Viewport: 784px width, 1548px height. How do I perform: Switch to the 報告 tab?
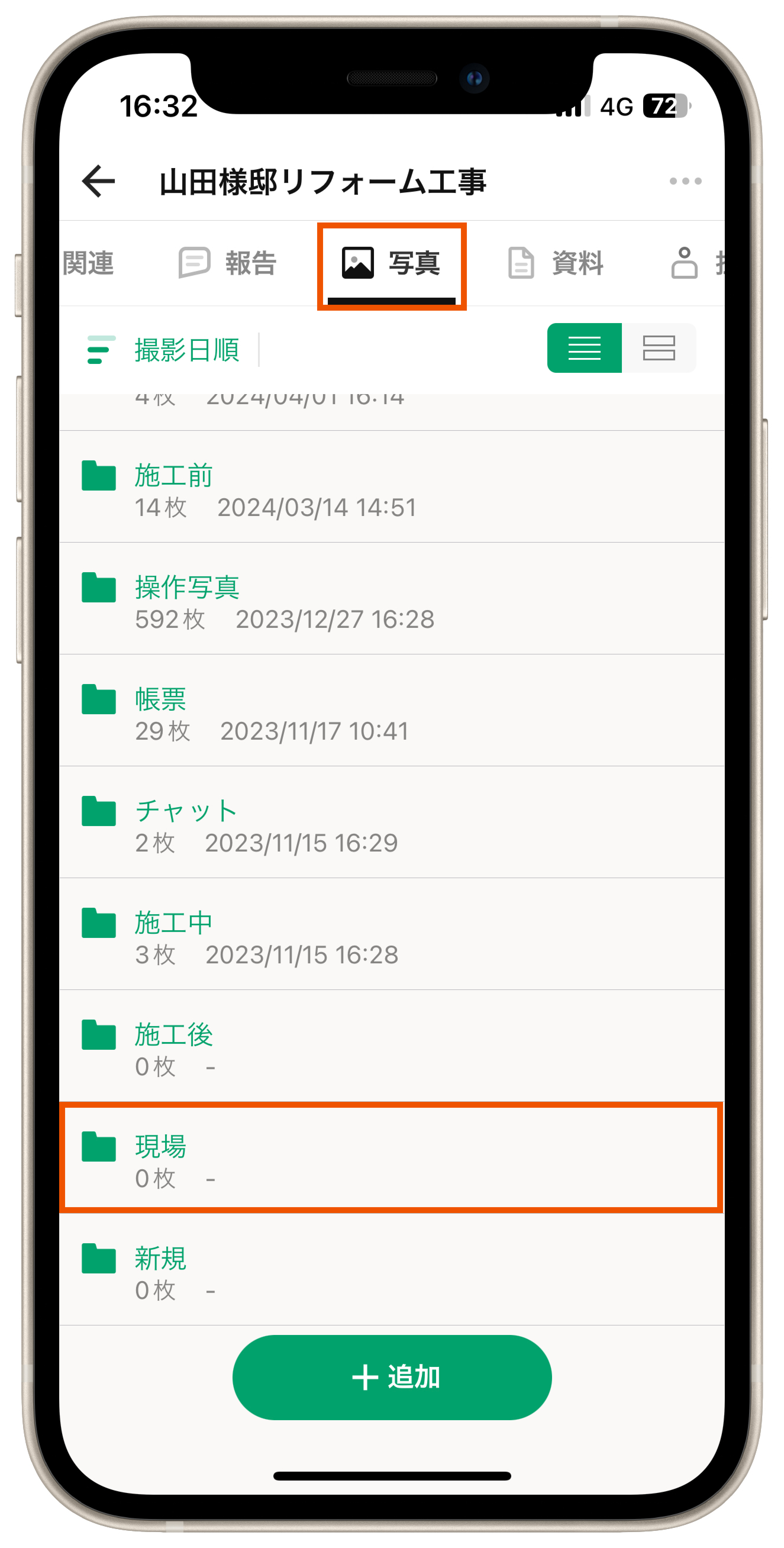tap(228, 263)
